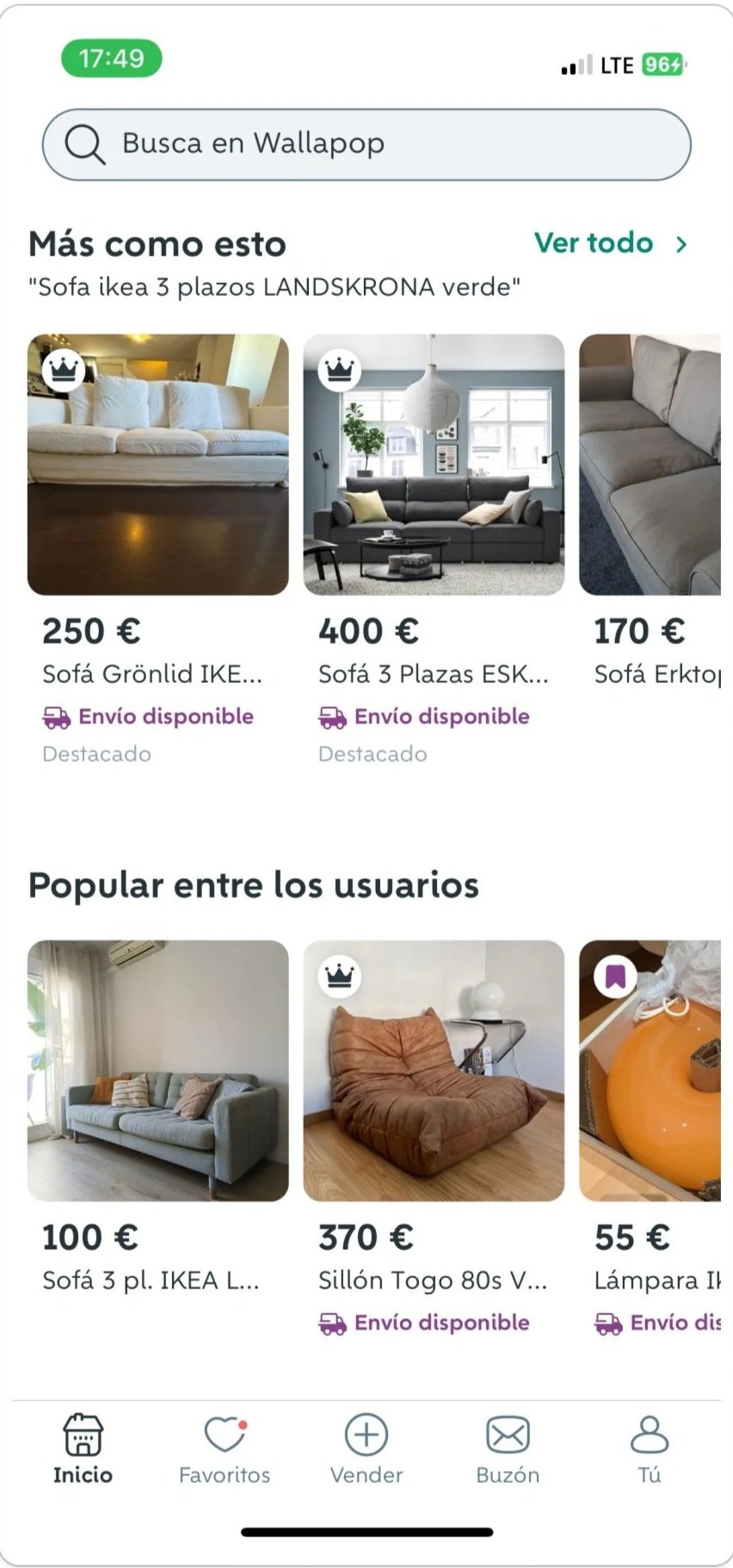Open the 250 € Sofá Grönlid listing

click(x=158, y=465)
